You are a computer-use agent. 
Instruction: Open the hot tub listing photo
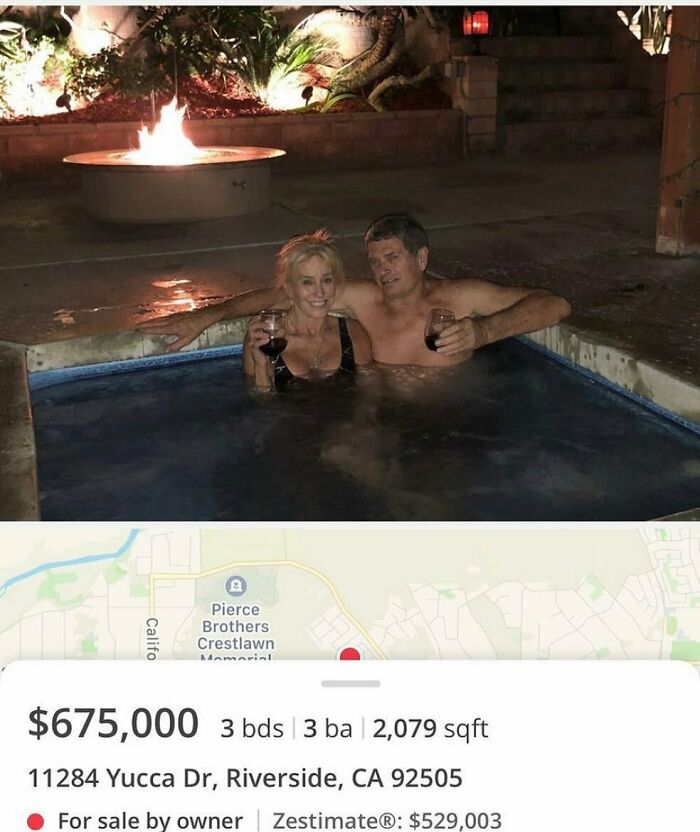[x=350, y=262]
